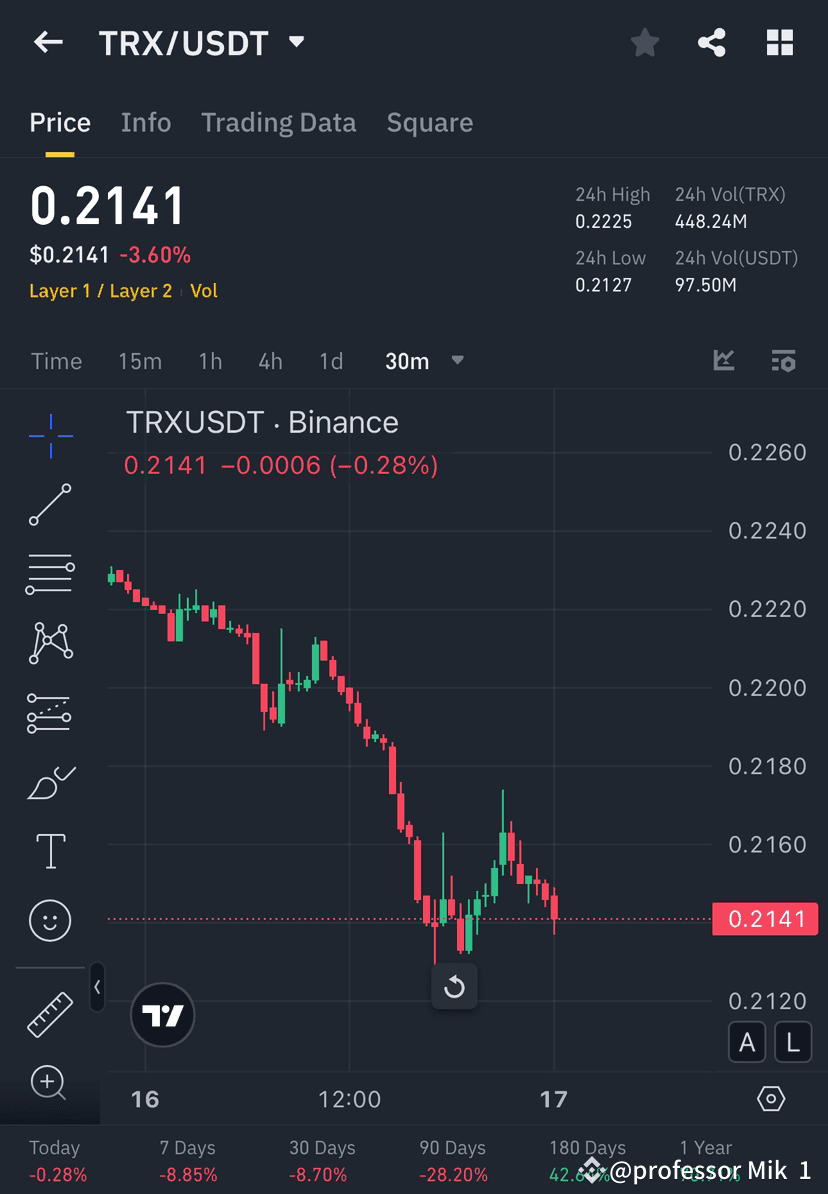Select the trend line drawing tool
The image size is (828, 1194).
50,505
